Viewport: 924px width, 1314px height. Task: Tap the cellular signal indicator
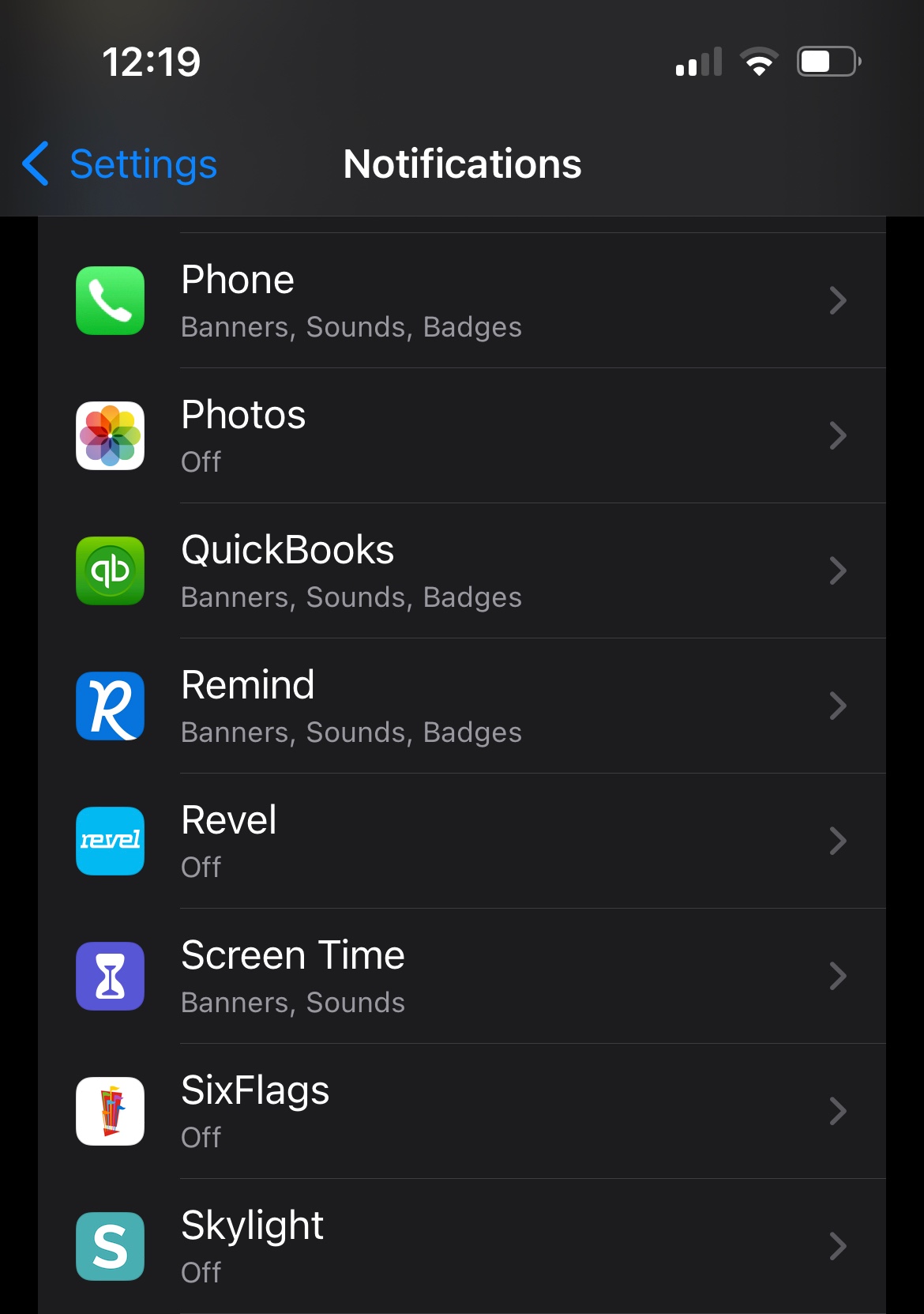[698, 61]
